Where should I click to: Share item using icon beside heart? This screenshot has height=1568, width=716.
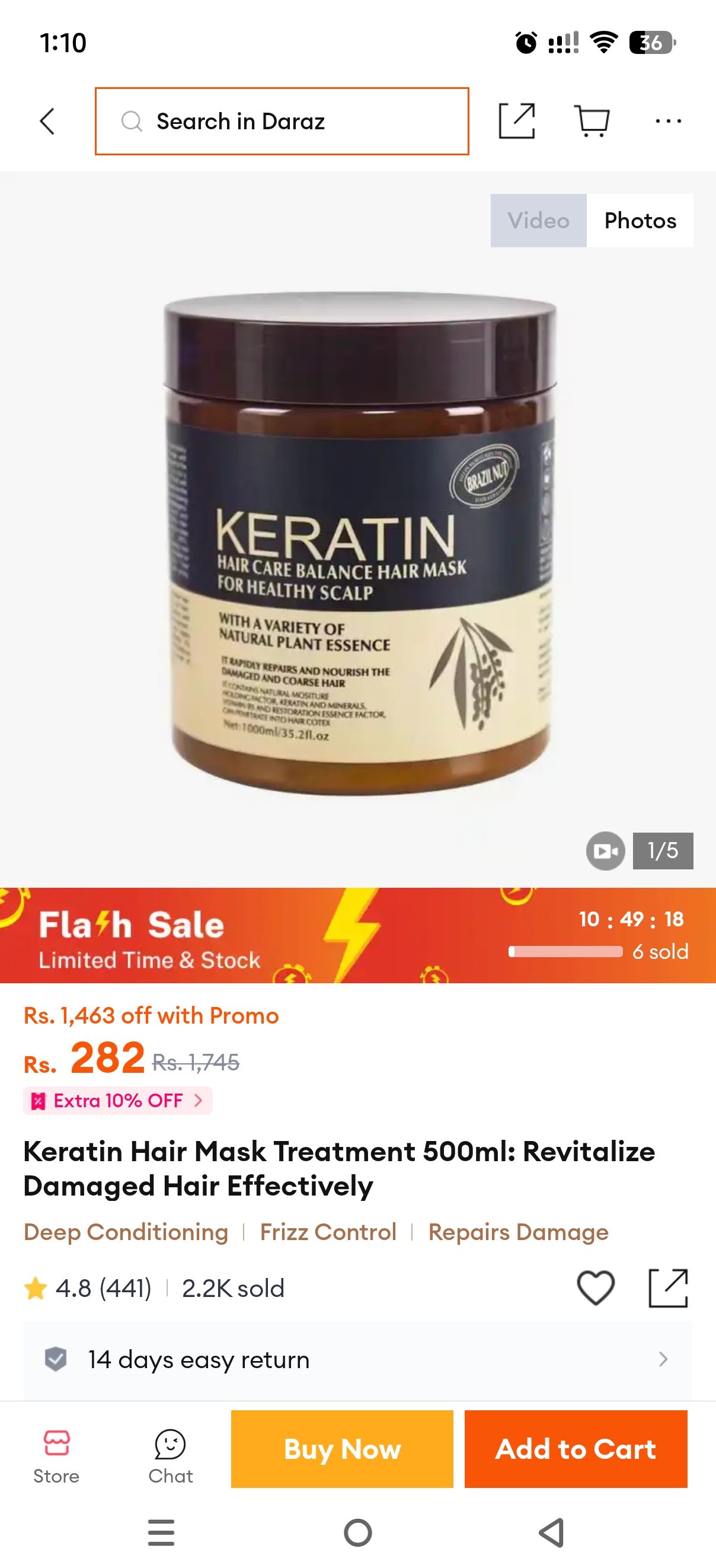click(668, 1287)
